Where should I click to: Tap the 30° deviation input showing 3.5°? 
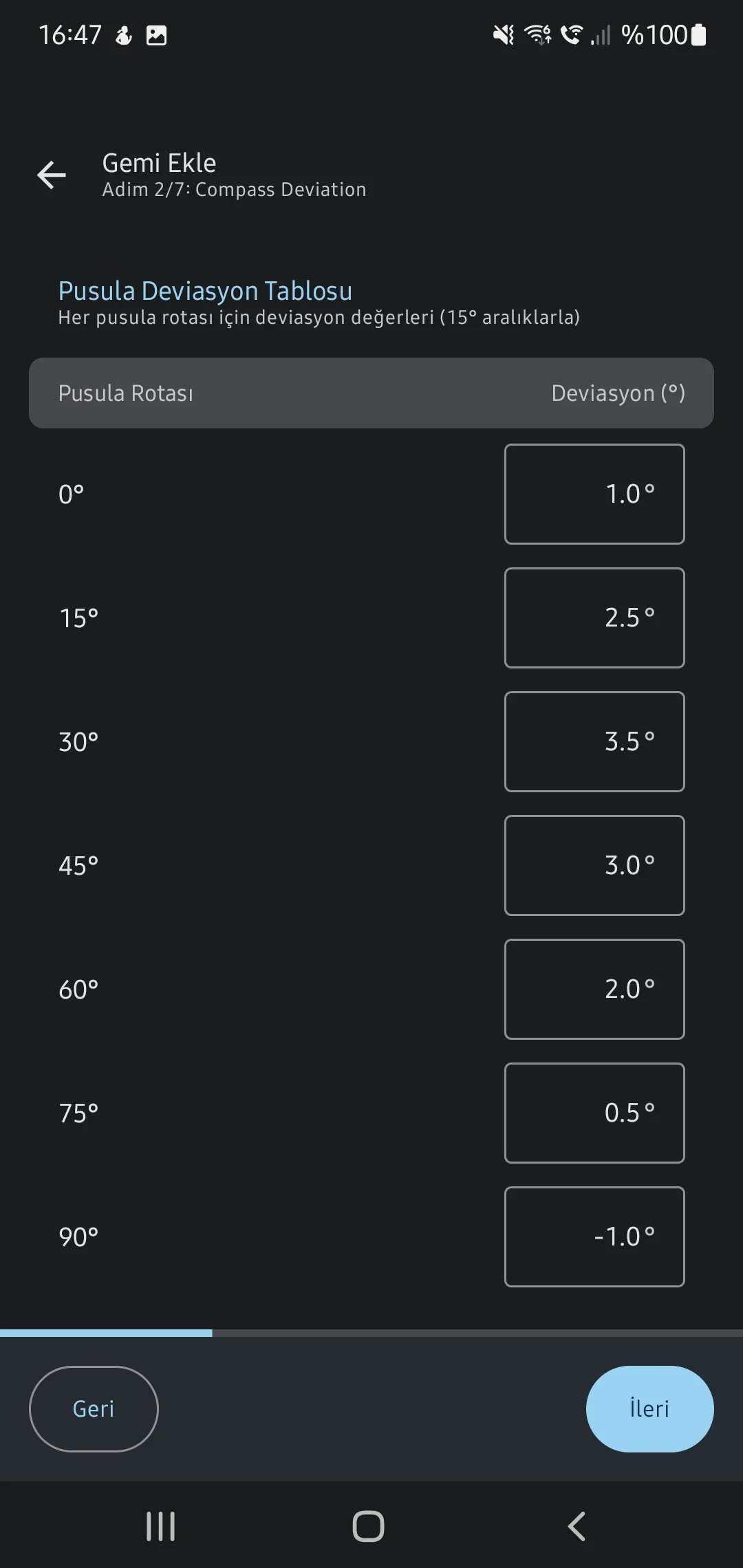[594, 741]
